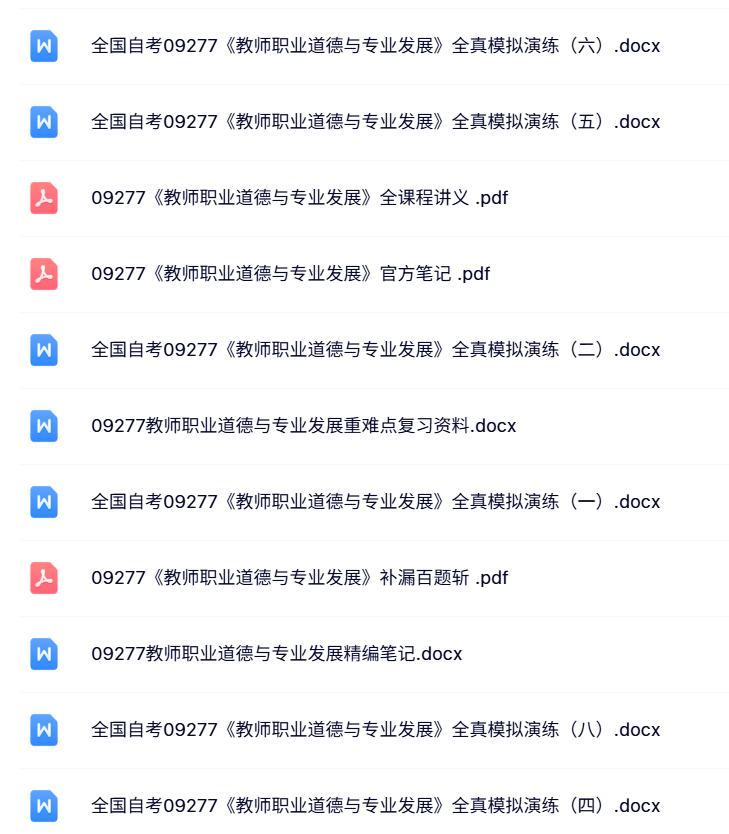View 全真模拟演练（八）.docx file
The height and width of the screenshot is (834, 729).
point(375,730)
